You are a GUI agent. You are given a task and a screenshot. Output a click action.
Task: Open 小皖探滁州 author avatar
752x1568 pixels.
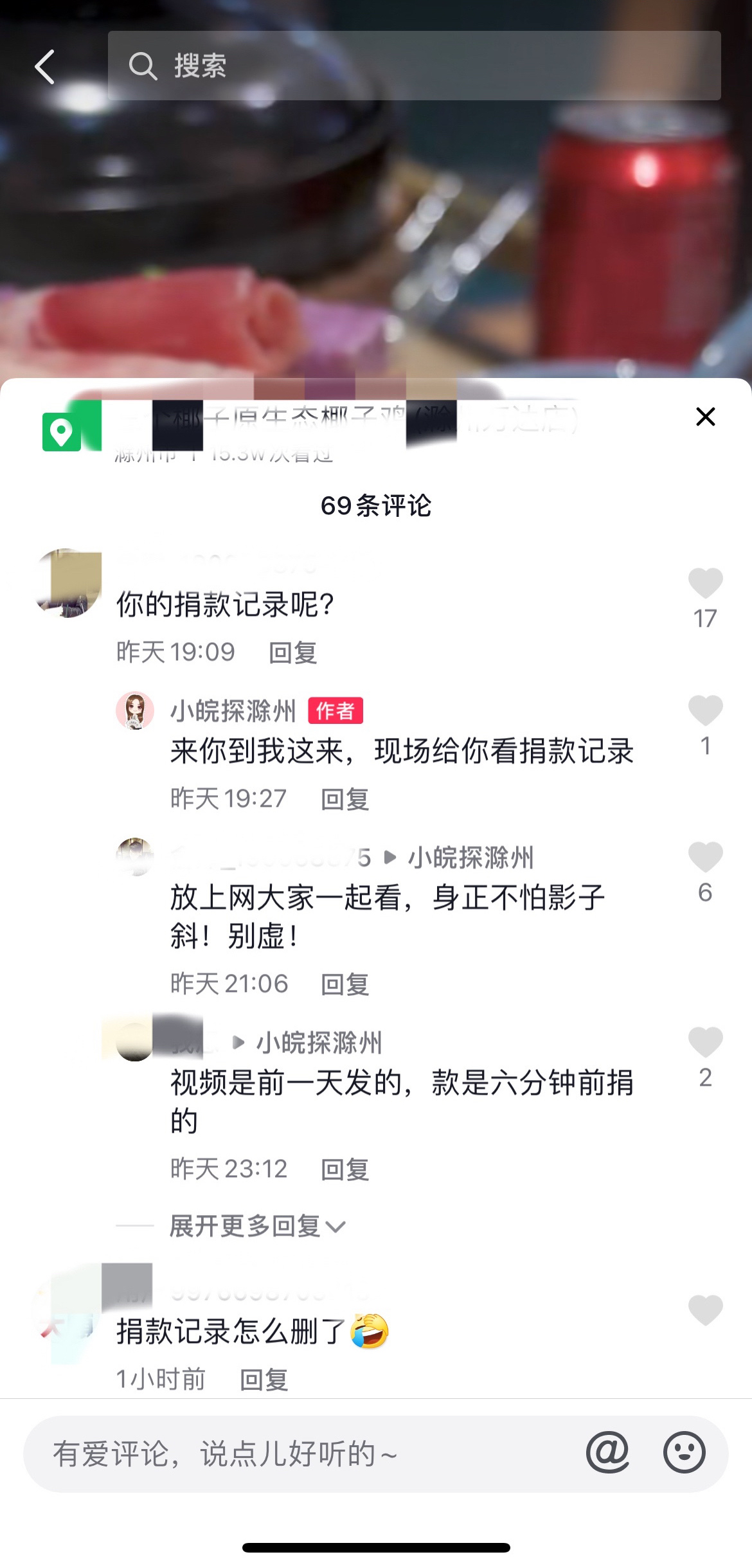click(135, 711)
